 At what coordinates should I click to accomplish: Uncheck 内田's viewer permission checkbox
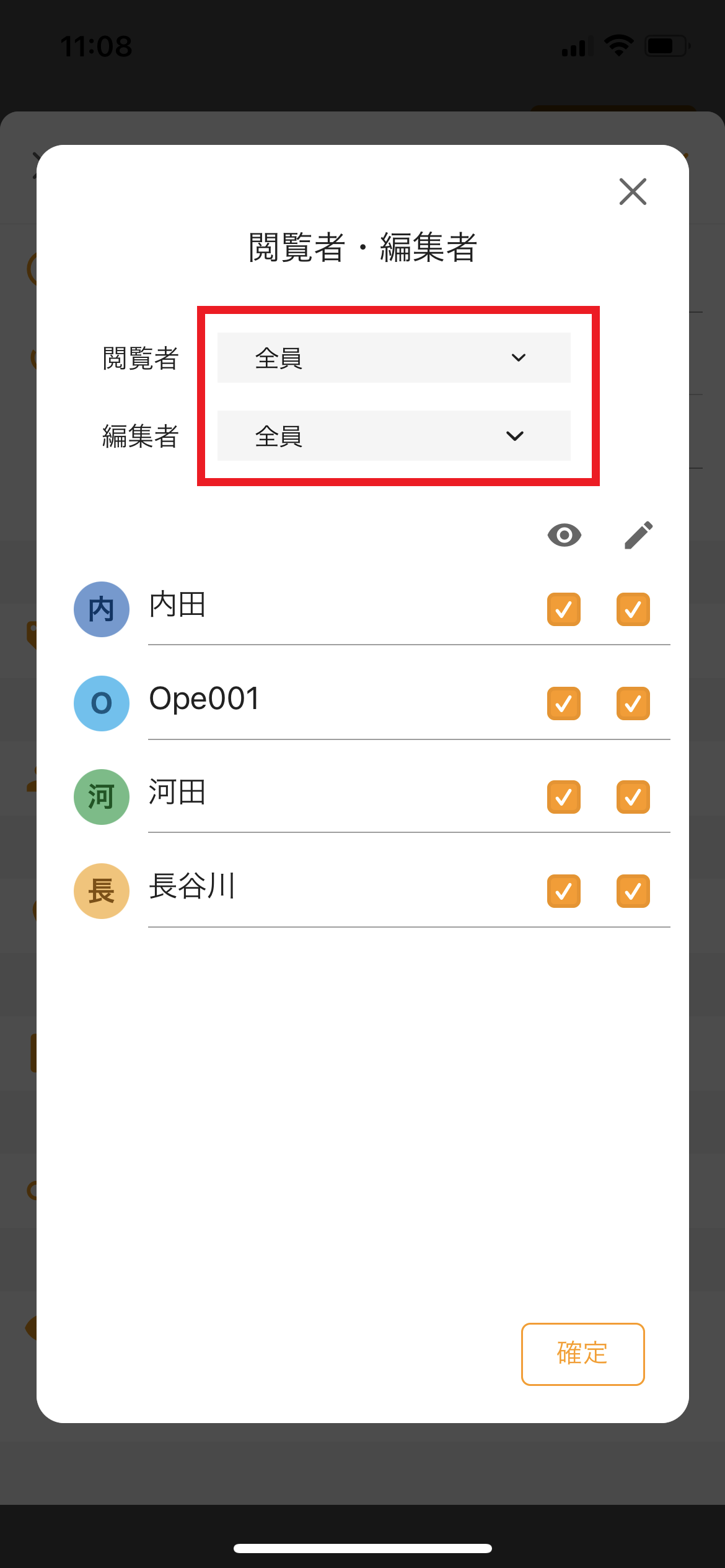(563, 609)
